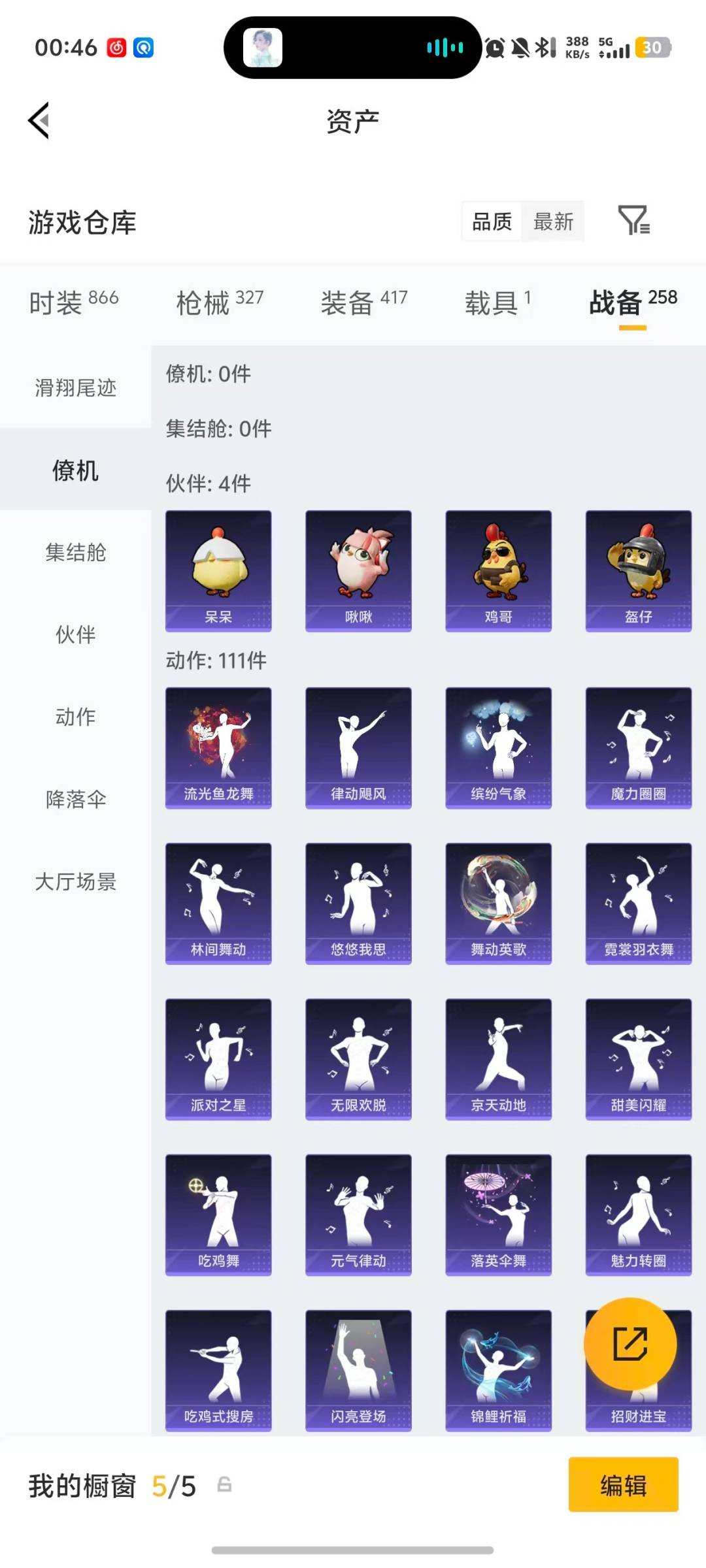Open the 降落伞 category in the sidebar
This screenshot has height=1568, width=706.
click(75, 798)
